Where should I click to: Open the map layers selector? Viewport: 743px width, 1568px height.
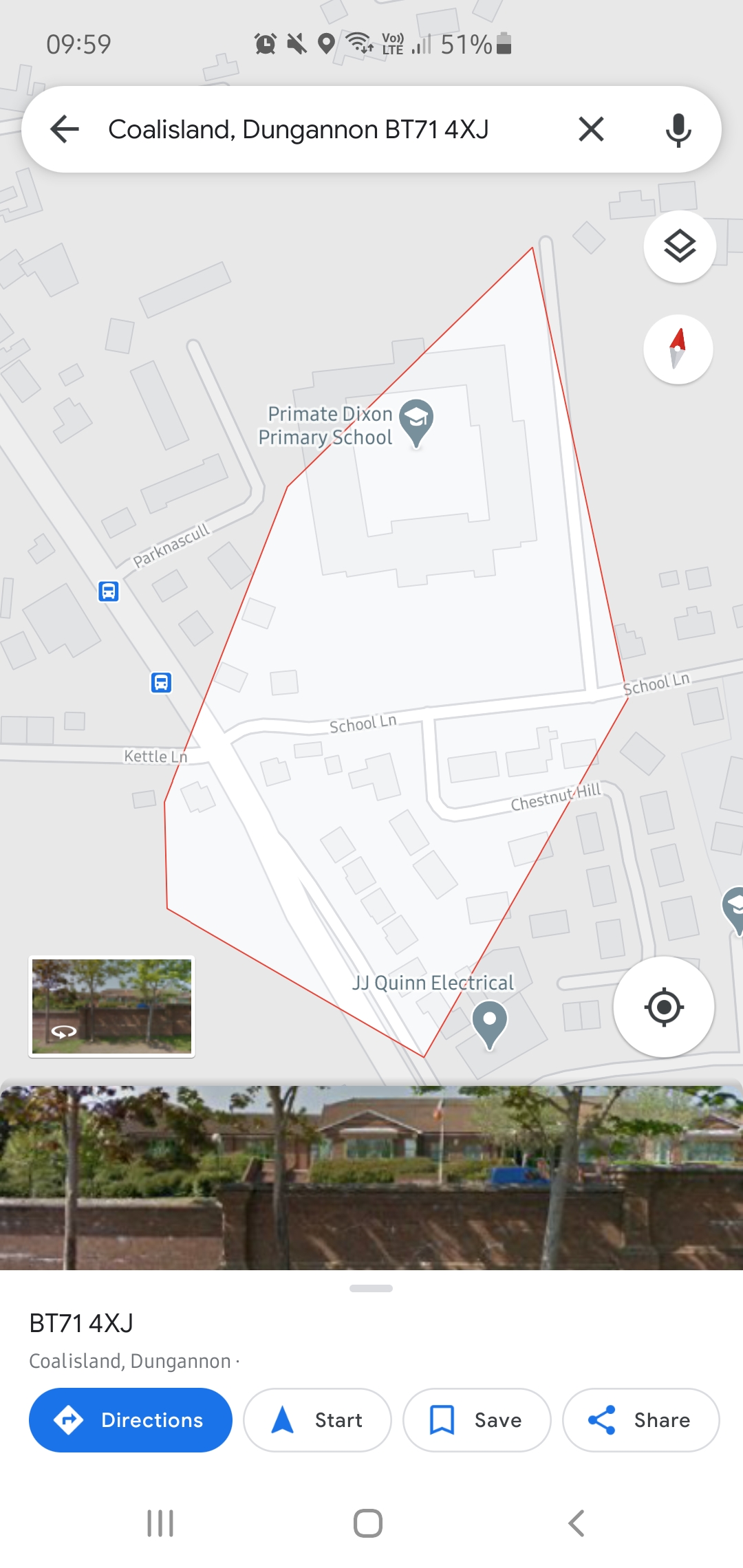click(x=679, y=246)
